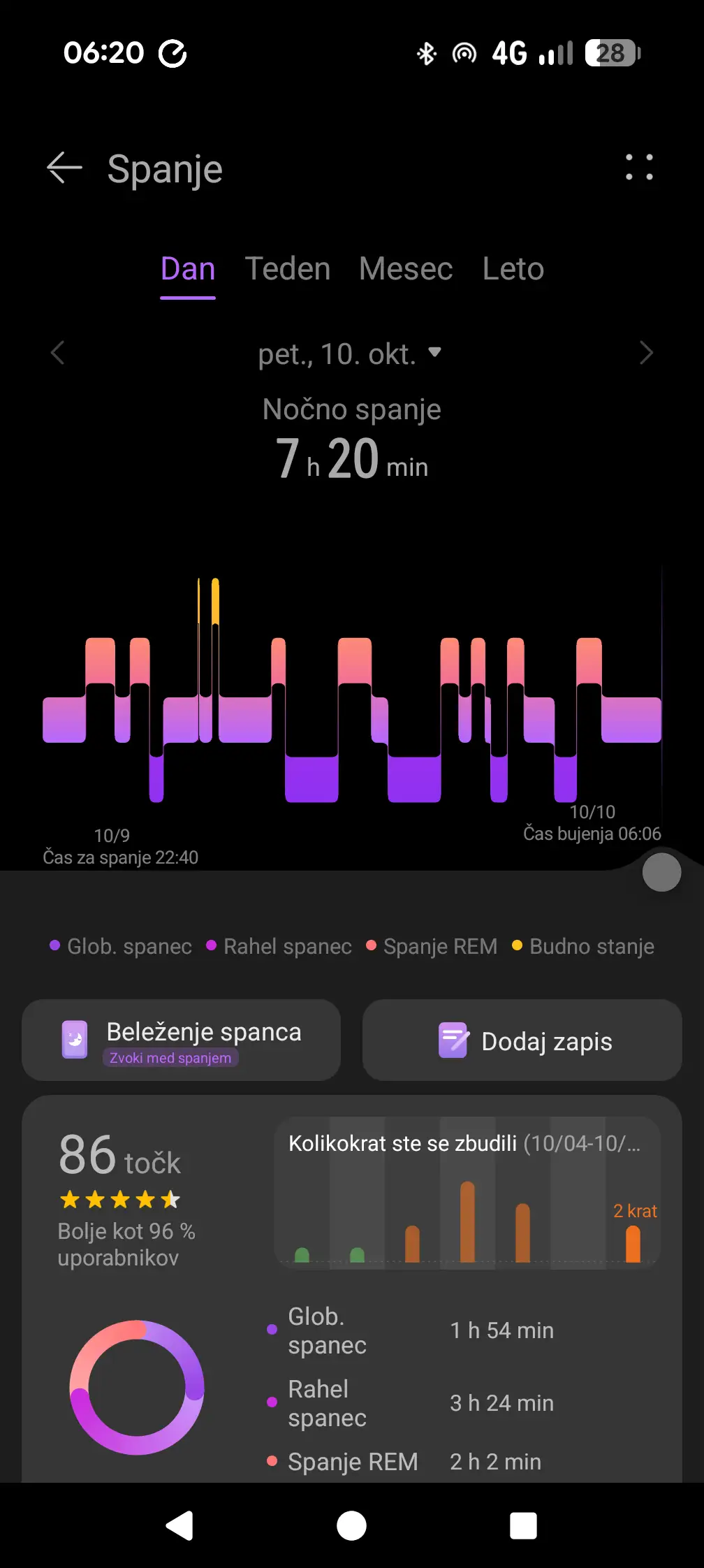Select the Dan tab
Viewport: 704px width, 1568px height.
coord(188,269)
